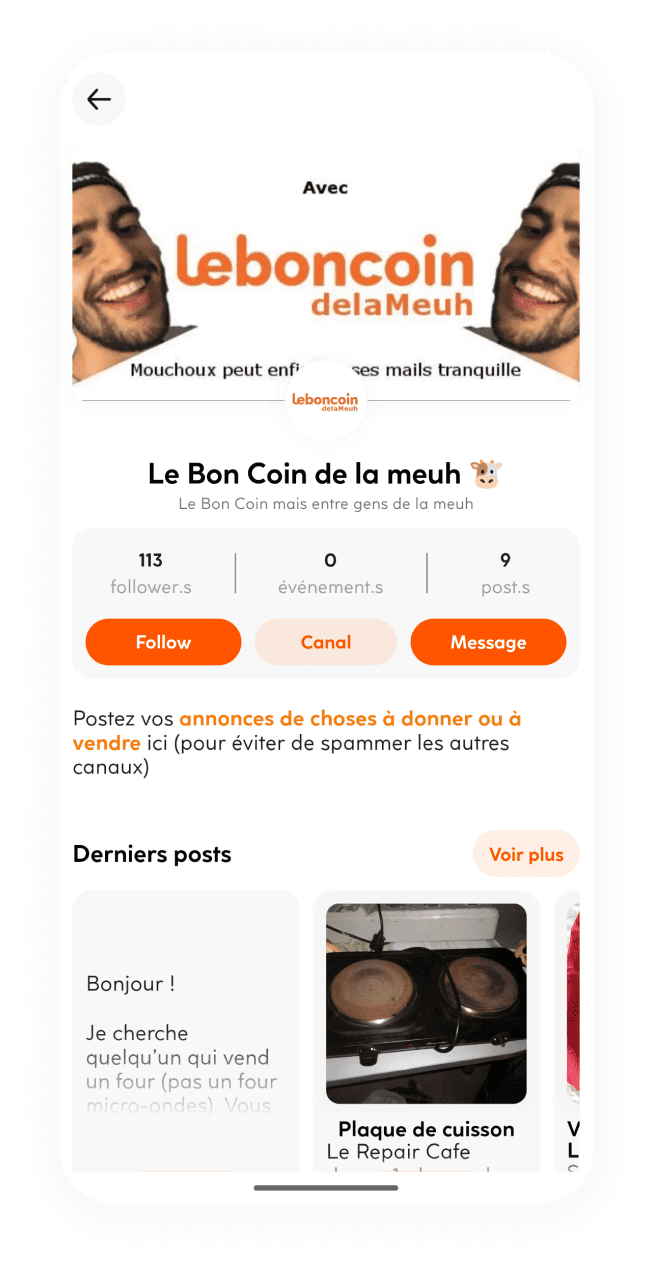Screen dimensions: 653x1271
Task: Send a message via Message button
Action: [488, 642]
